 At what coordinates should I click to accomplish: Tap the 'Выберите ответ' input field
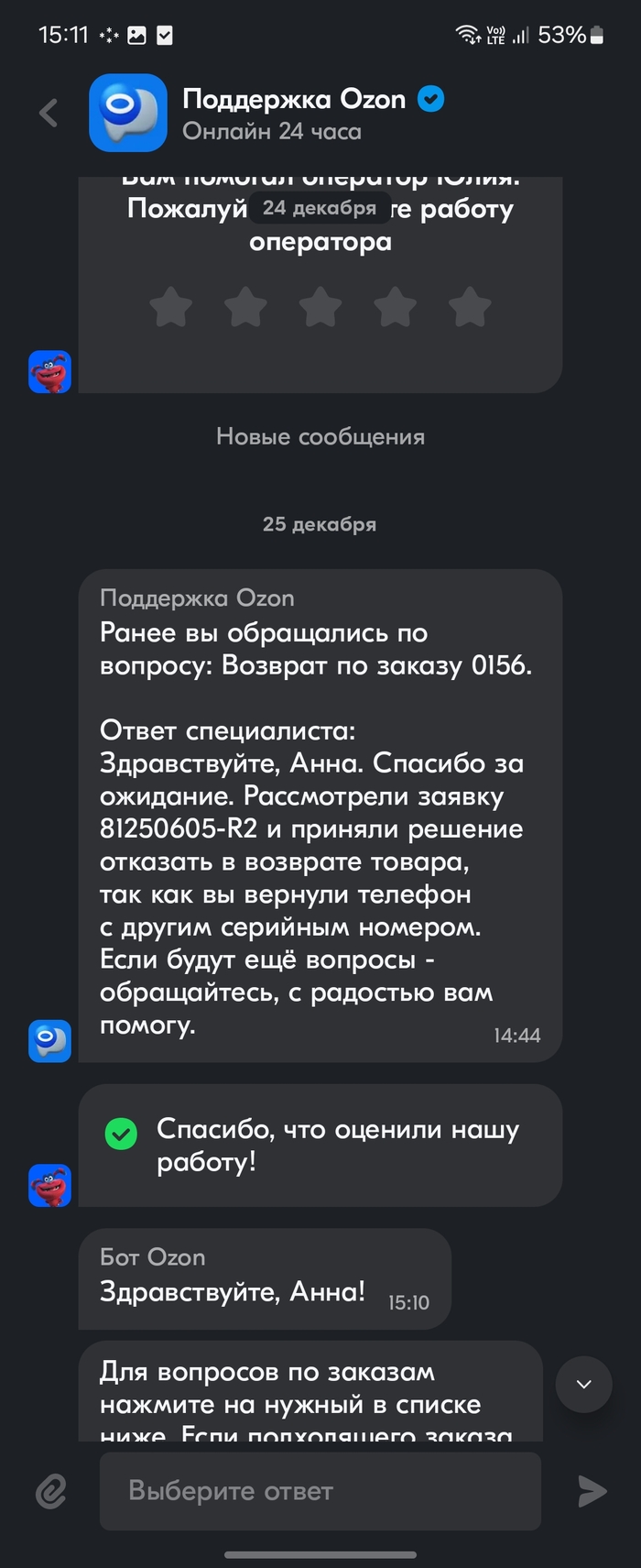tap(320, 1491)
